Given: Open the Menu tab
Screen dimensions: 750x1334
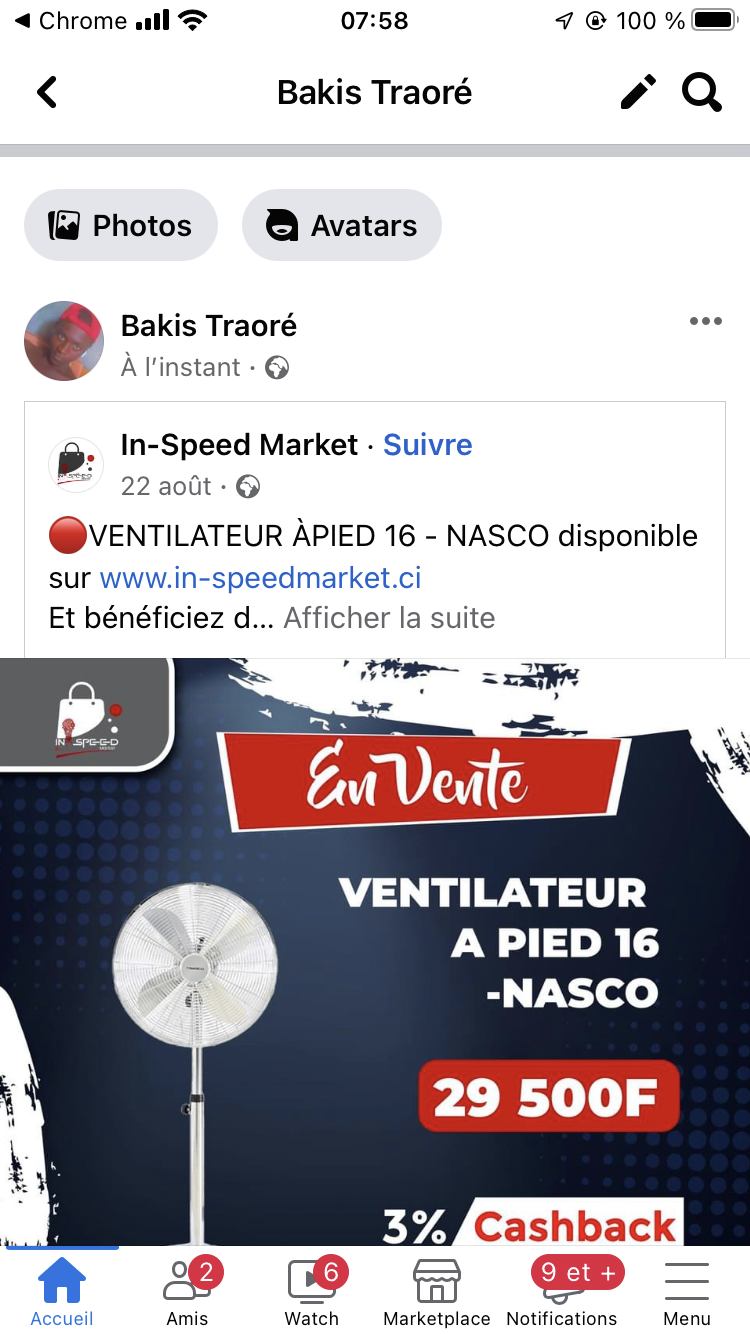Looking at the screenshot, I should pyautogui.click(x=687, y=1291).
